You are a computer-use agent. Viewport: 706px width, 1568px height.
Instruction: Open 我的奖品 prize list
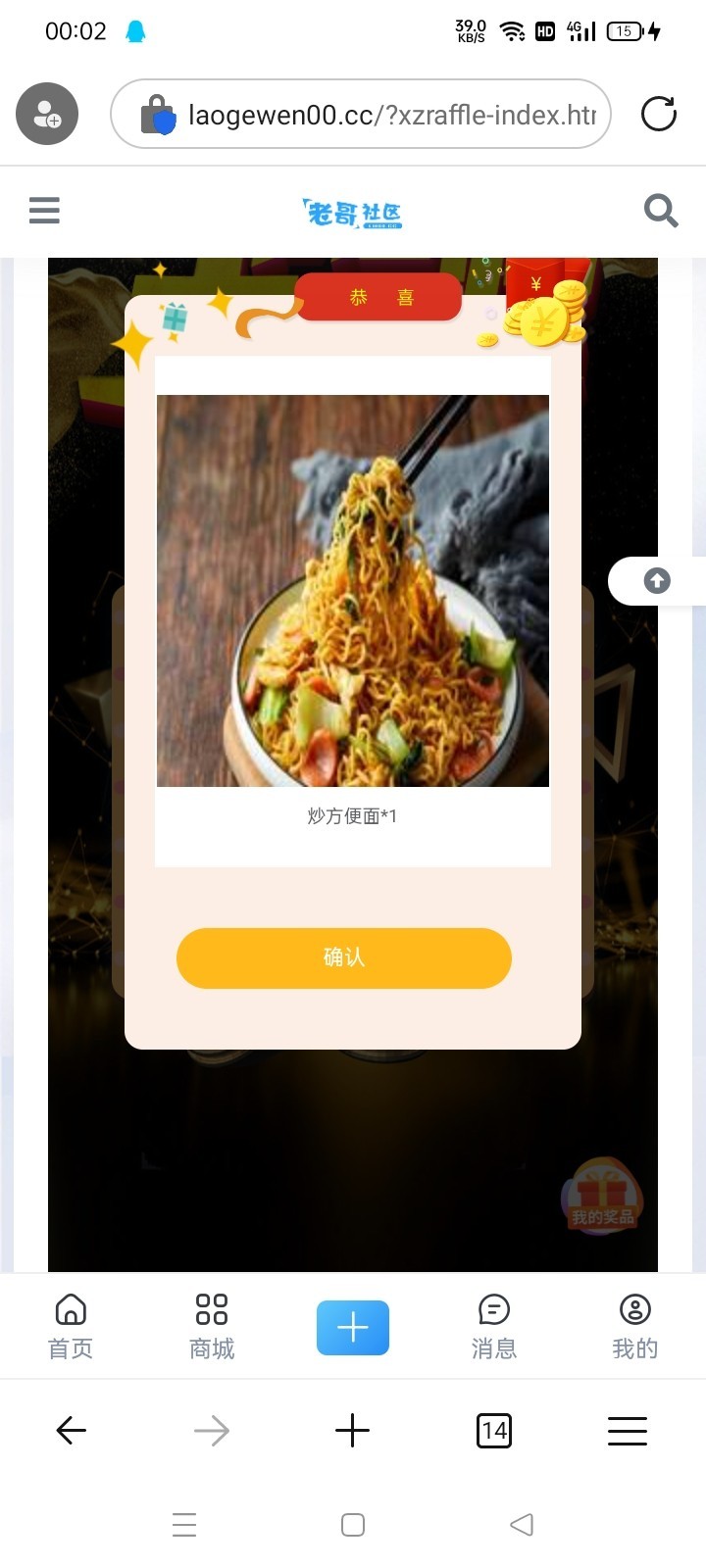[602, 1197]
